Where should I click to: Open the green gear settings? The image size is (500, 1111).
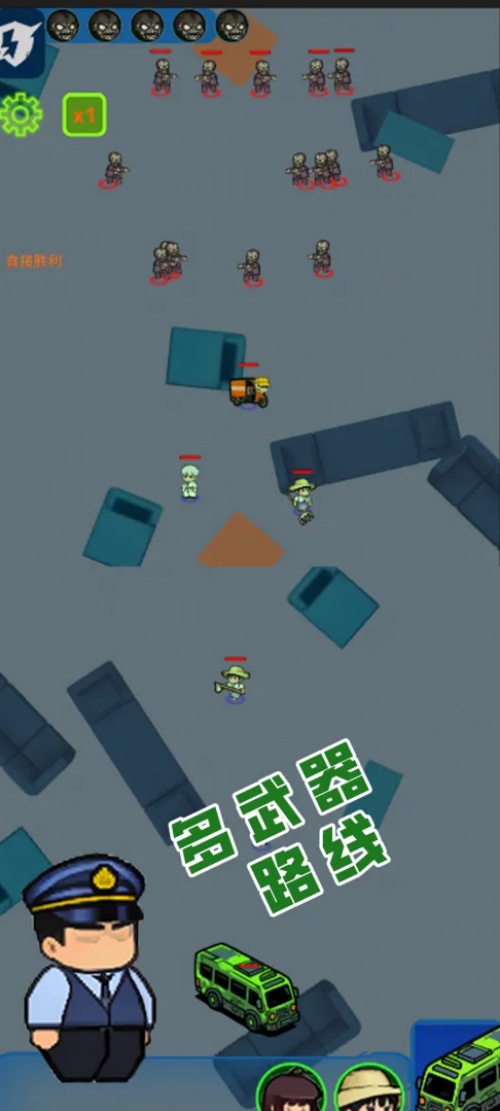coord(21,114)
